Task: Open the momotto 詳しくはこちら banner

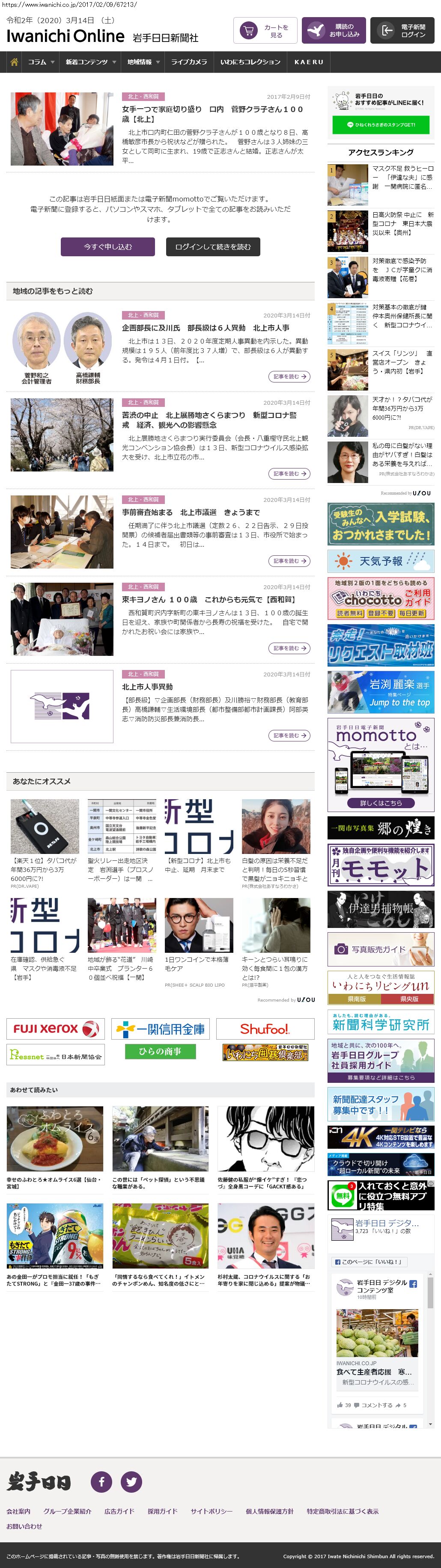Action: tap(381, 802)
